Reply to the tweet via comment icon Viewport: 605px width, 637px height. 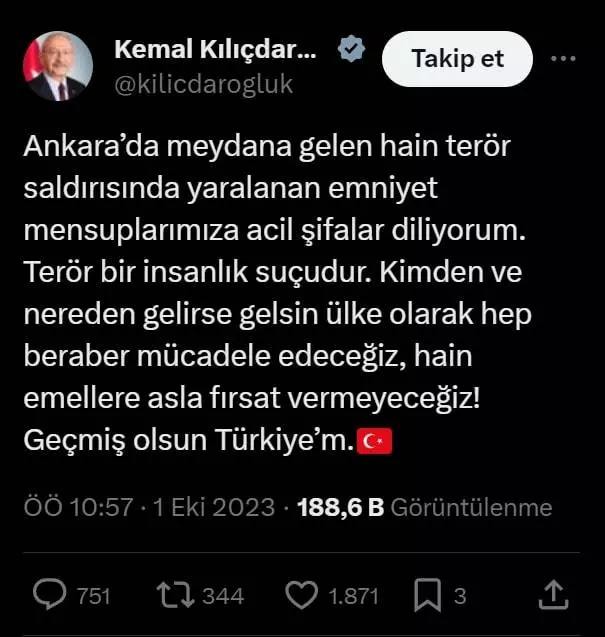(49, 596)
